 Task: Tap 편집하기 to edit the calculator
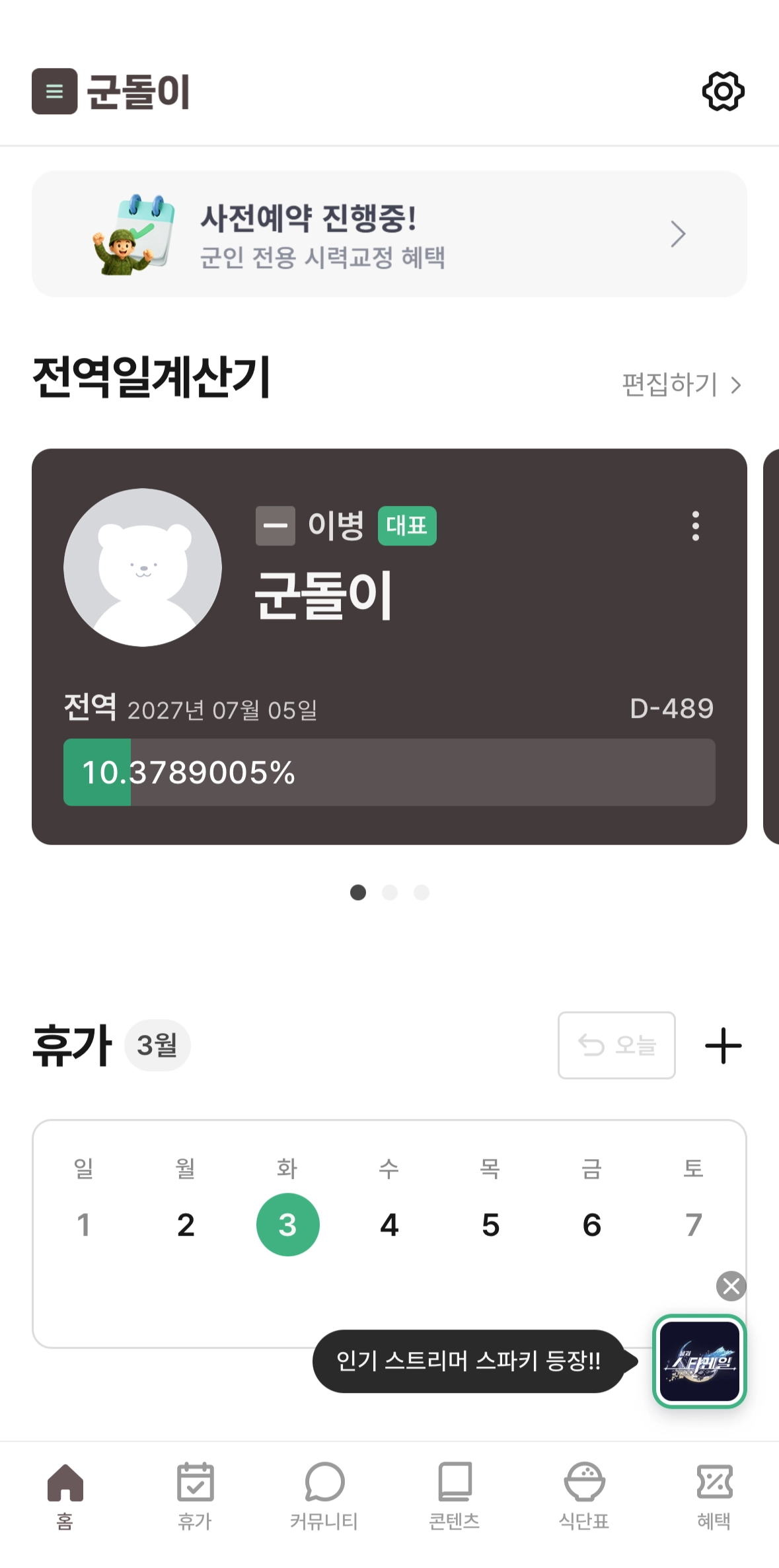[681, 384]
